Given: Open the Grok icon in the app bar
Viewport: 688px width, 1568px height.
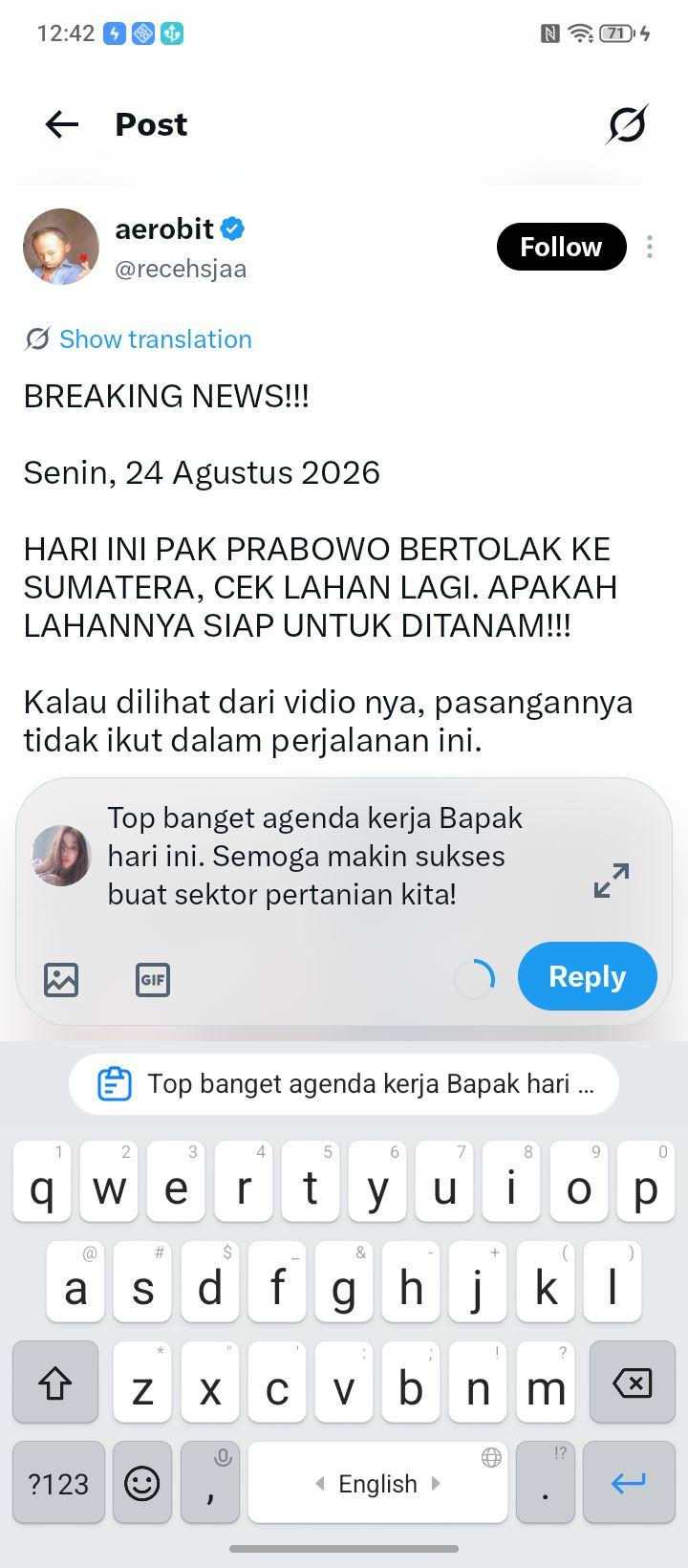Looking at the screenshot, I should coord(627,124).
